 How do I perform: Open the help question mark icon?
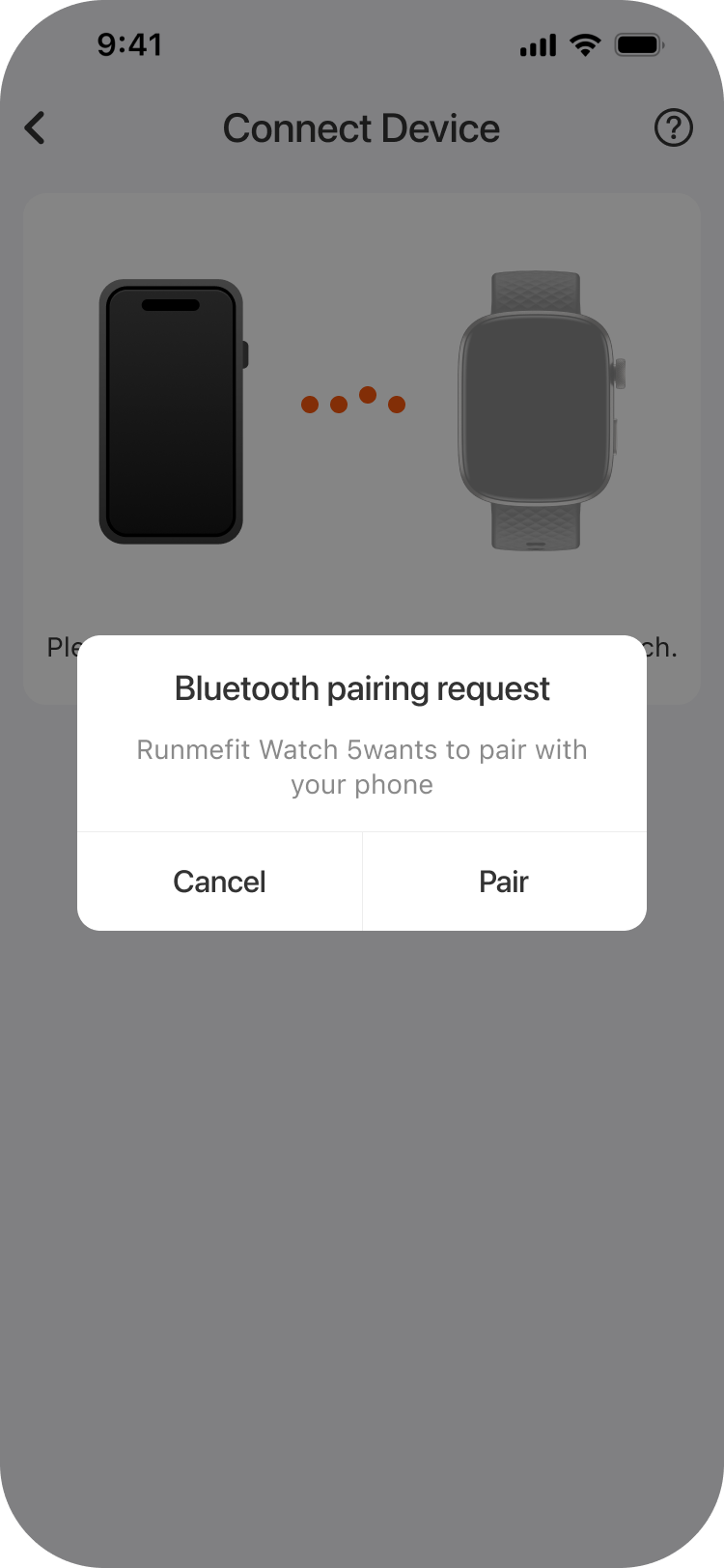673,127
